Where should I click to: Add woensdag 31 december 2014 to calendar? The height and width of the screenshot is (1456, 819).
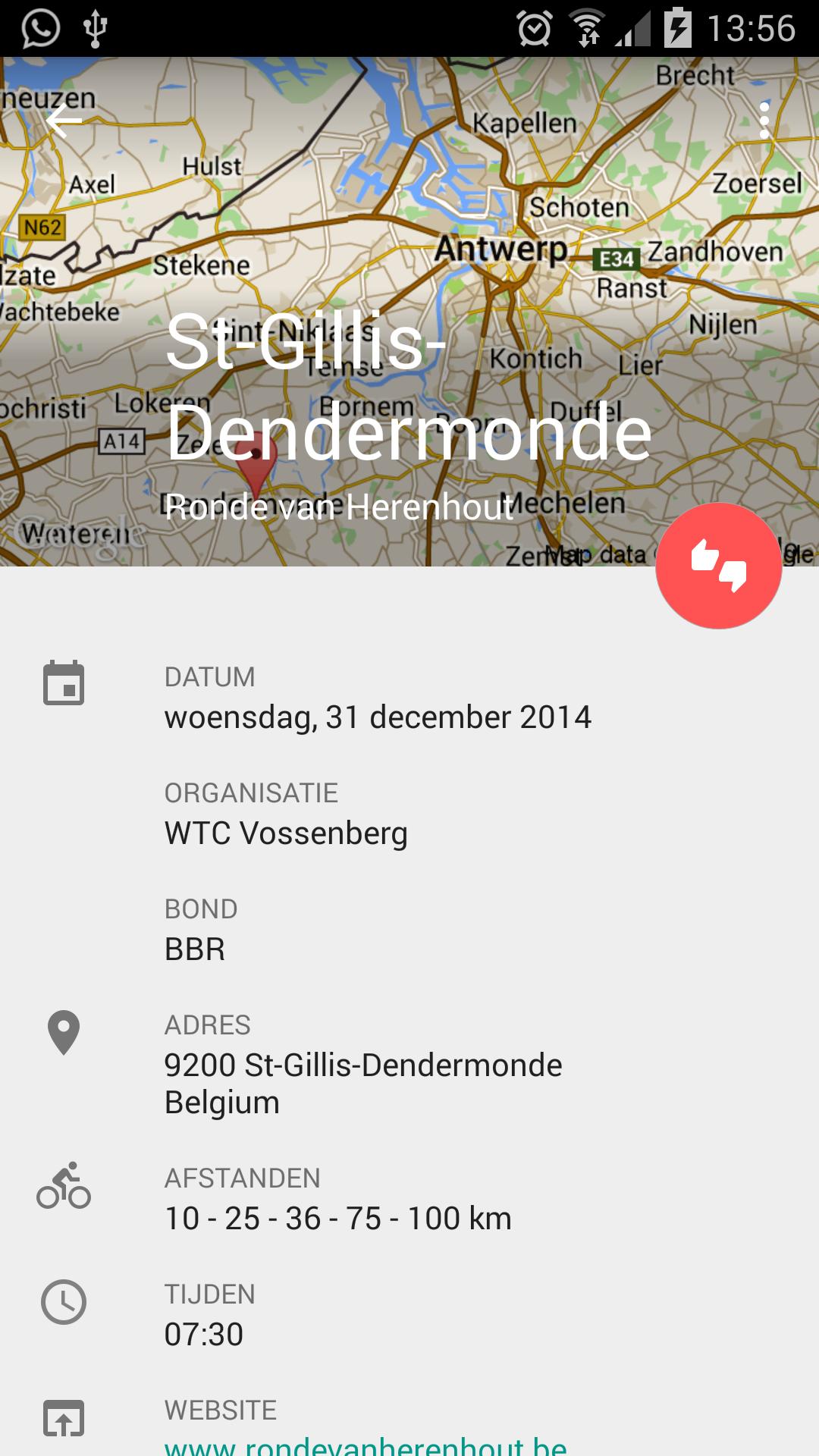click(377, 717)
